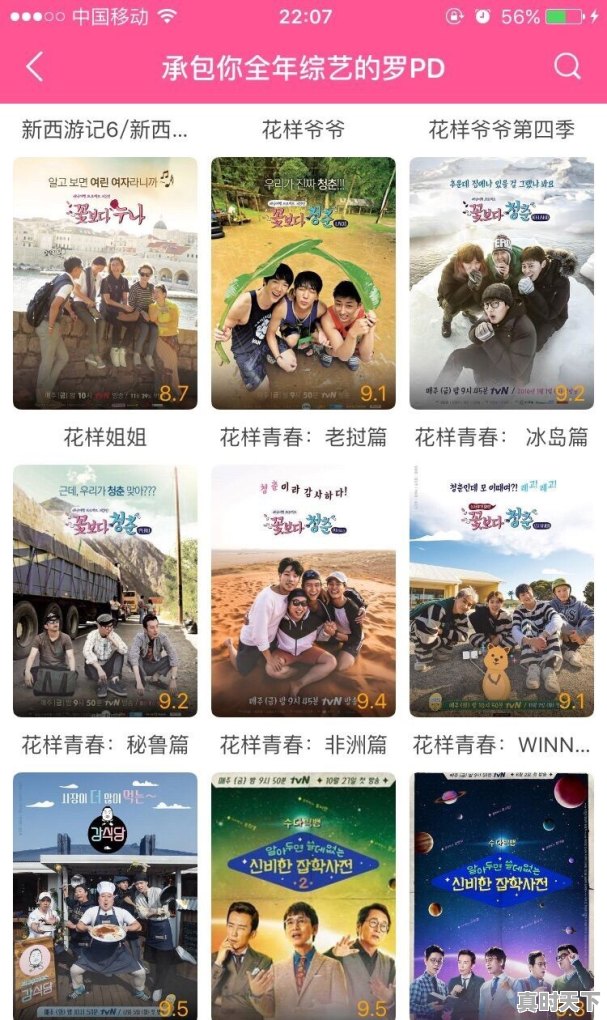The image size is (607, 1020).
Task: Open the 강식당 restaurant show poster
Action: pyautogui.click(x=105, y=896)
